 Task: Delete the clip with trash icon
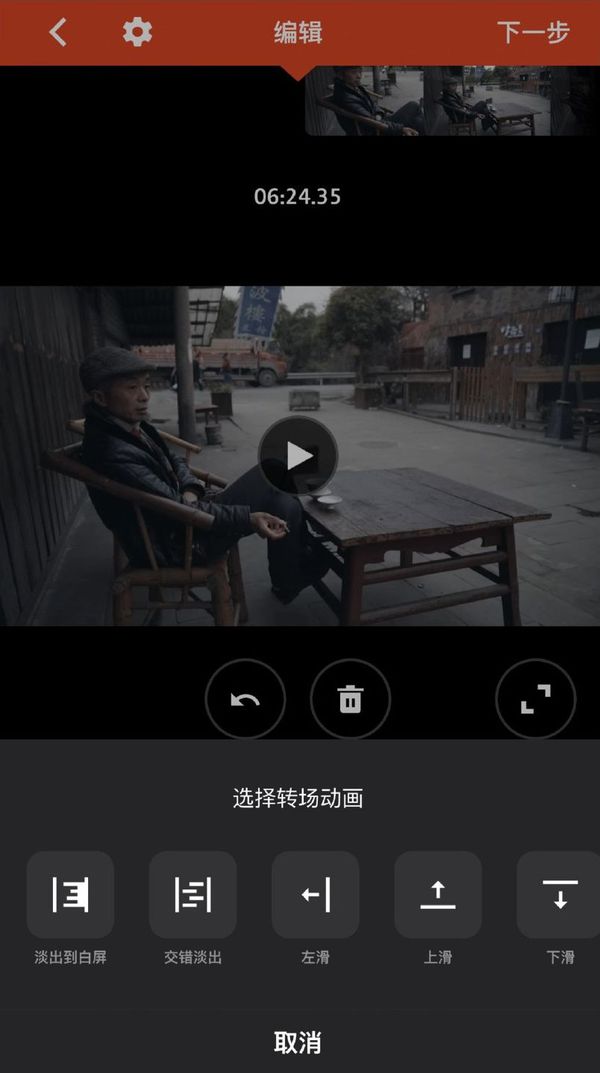[350, 699]
